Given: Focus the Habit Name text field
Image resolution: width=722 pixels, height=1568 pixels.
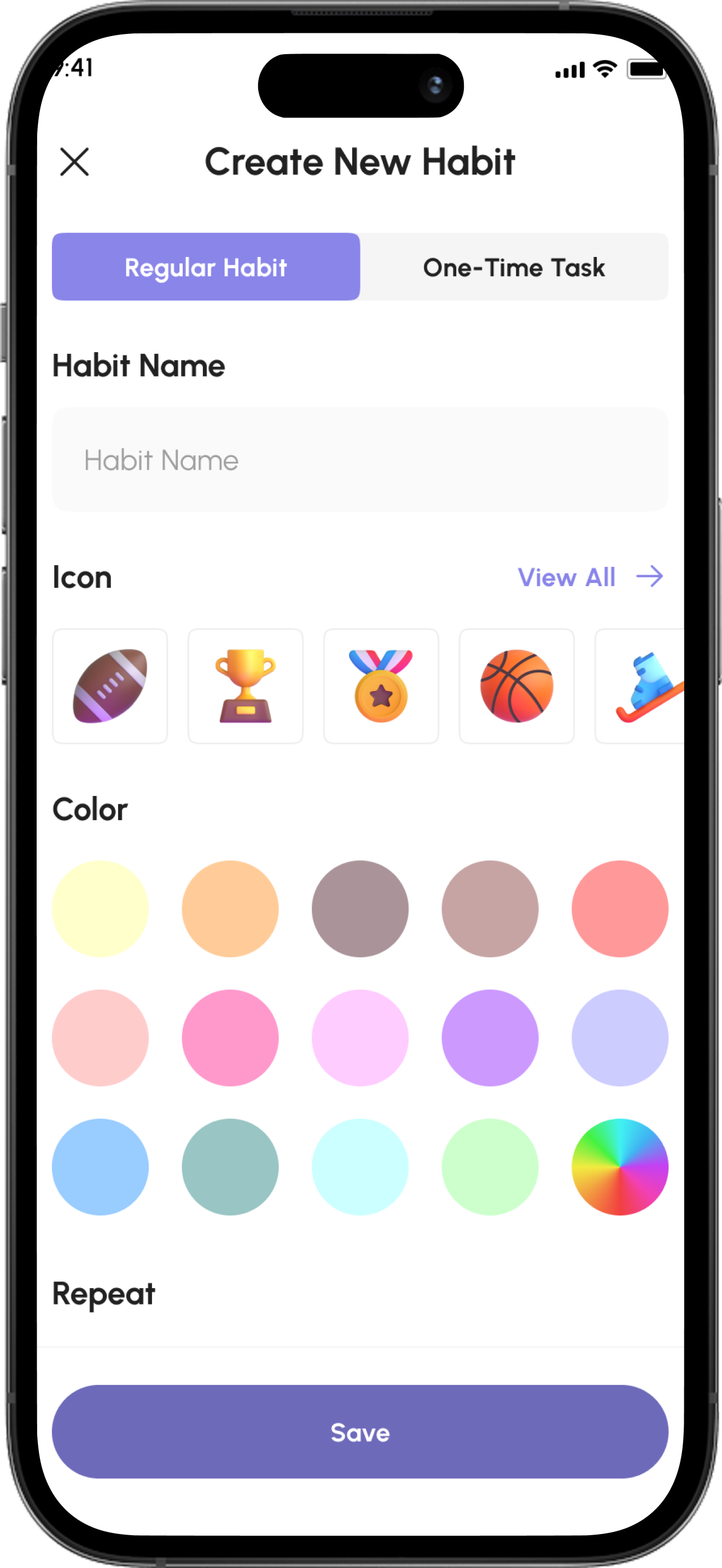Looking at the screenshot, I should [360, 460].
